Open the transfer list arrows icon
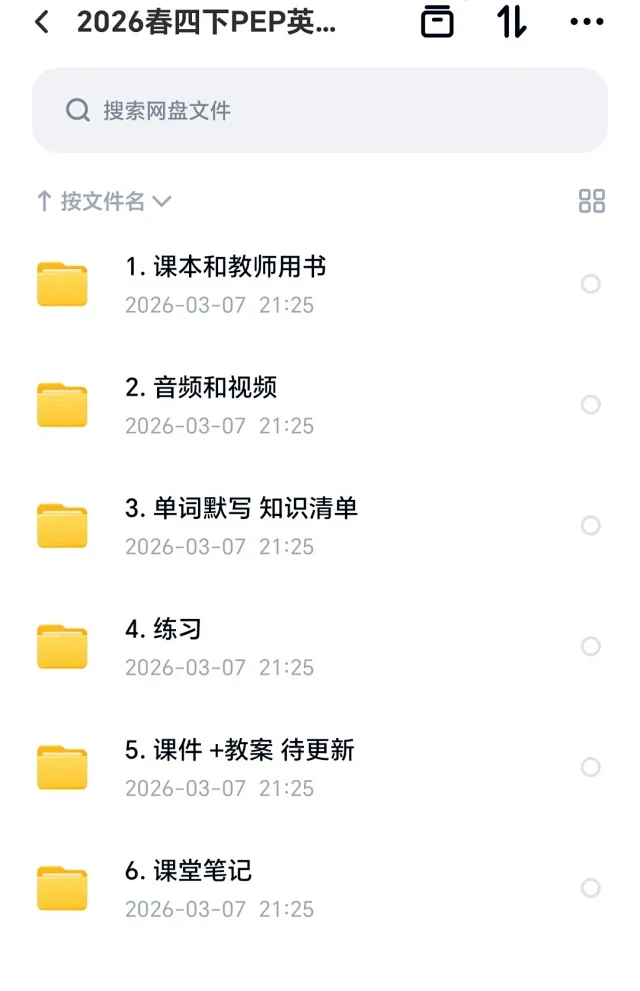Image resolution: width=640 pixels, height=991 pixels. coord(511,21)
